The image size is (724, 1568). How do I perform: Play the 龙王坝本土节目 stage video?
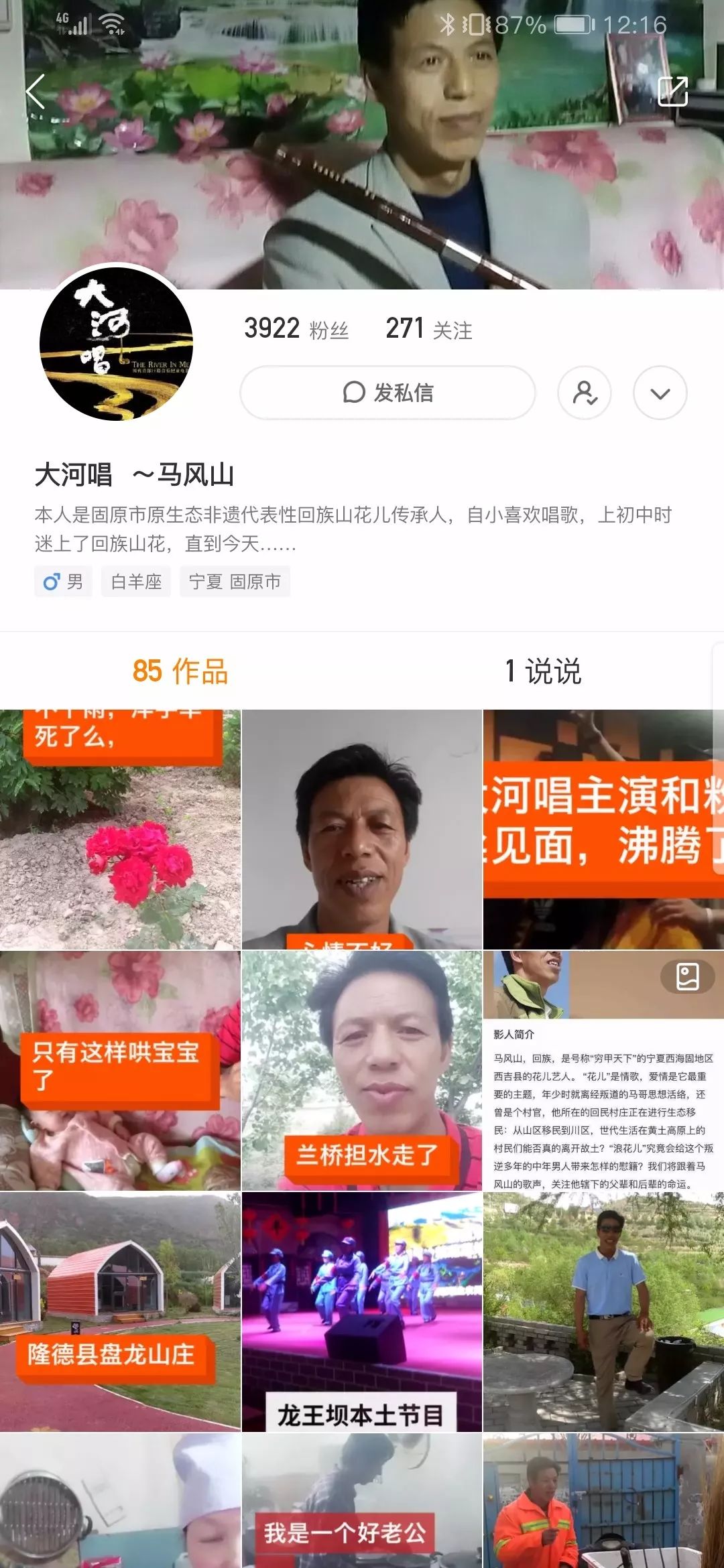pos(361,1312)
